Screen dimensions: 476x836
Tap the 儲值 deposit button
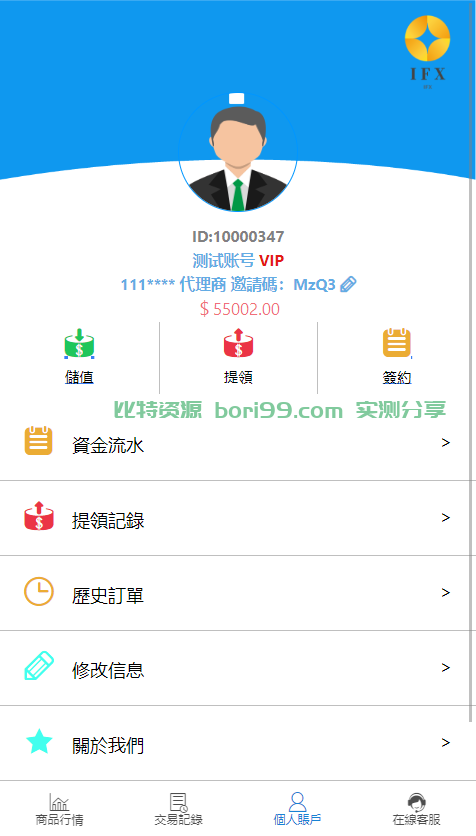click(79, 357)
